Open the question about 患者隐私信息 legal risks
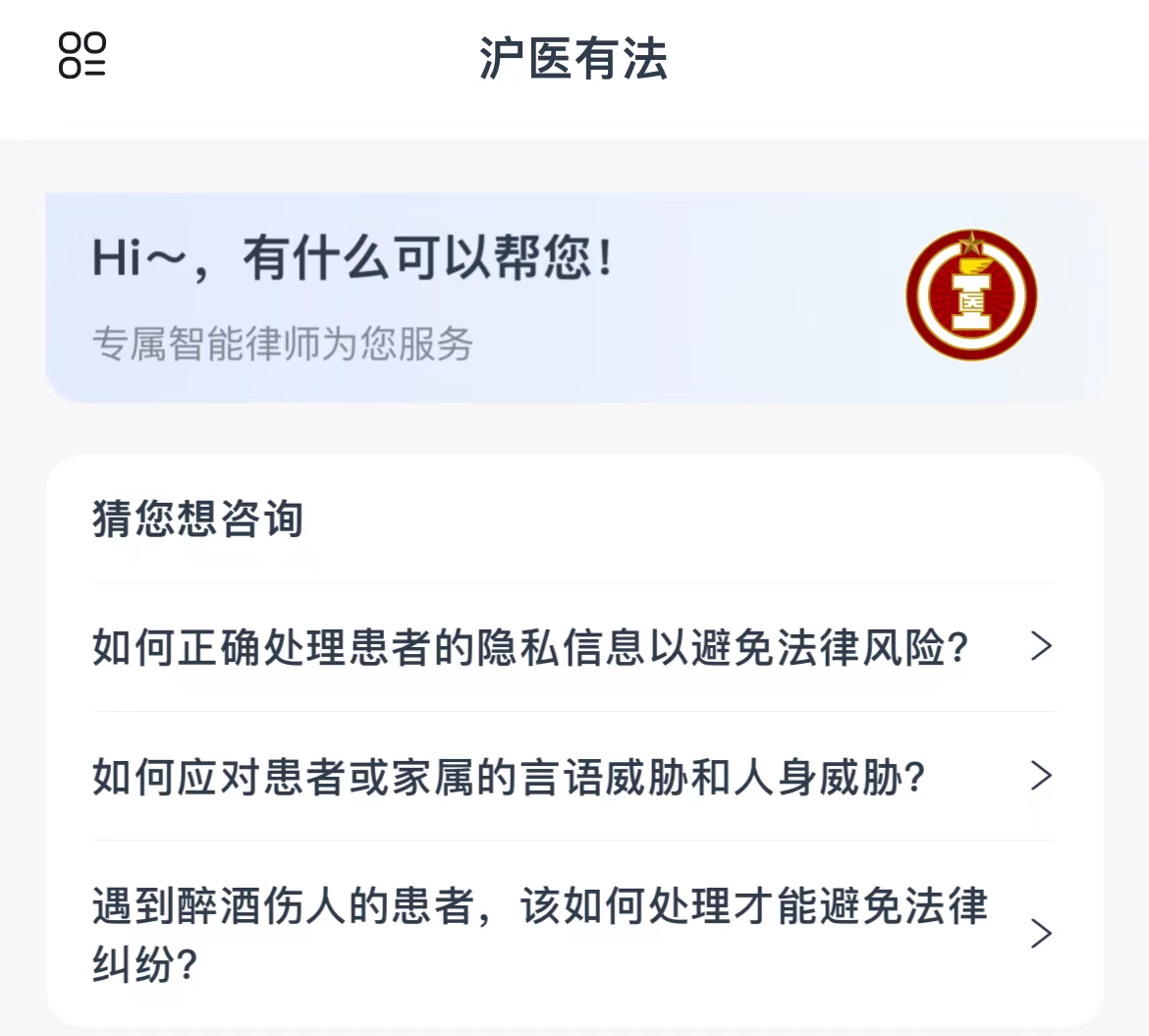 point(572,648)
